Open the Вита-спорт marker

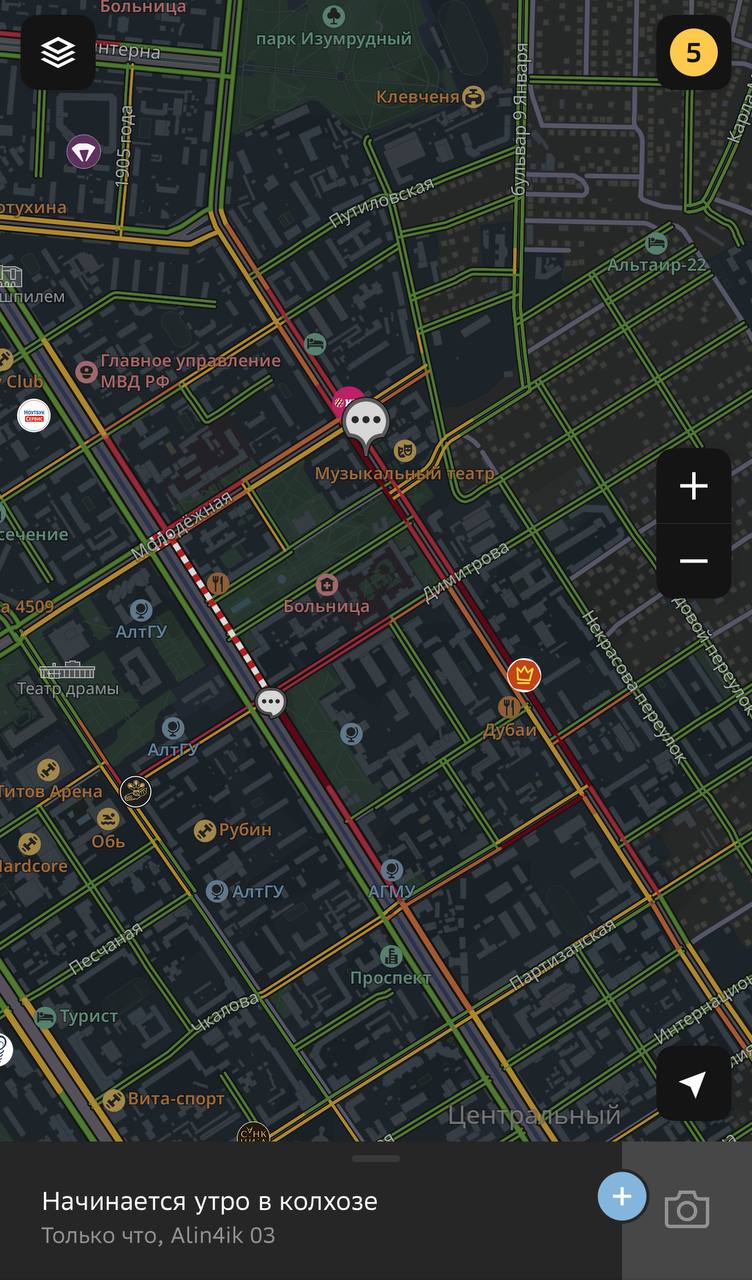(x=114, y=1100)
